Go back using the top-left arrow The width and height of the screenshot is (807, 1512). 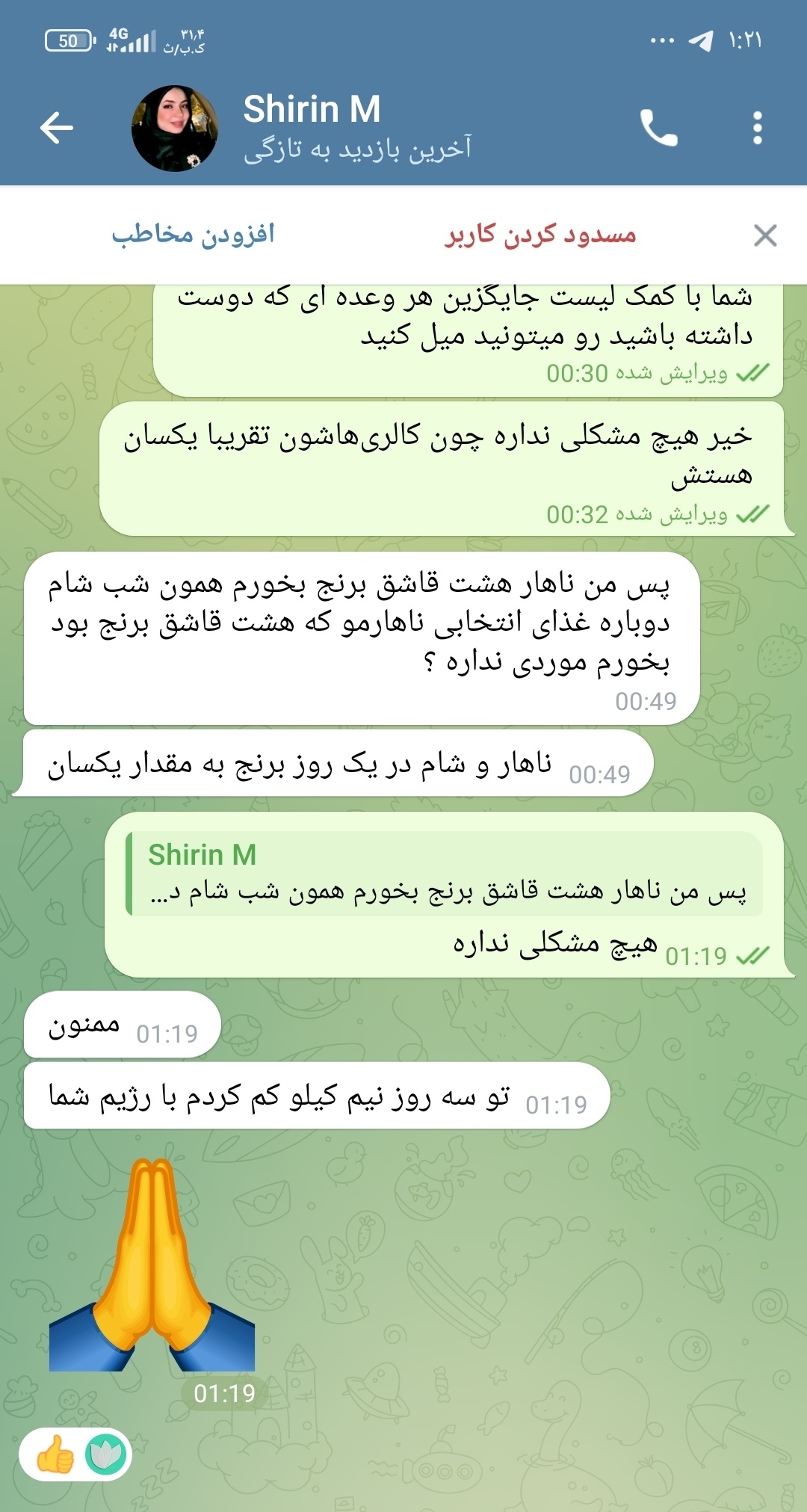tap(57, 128)
